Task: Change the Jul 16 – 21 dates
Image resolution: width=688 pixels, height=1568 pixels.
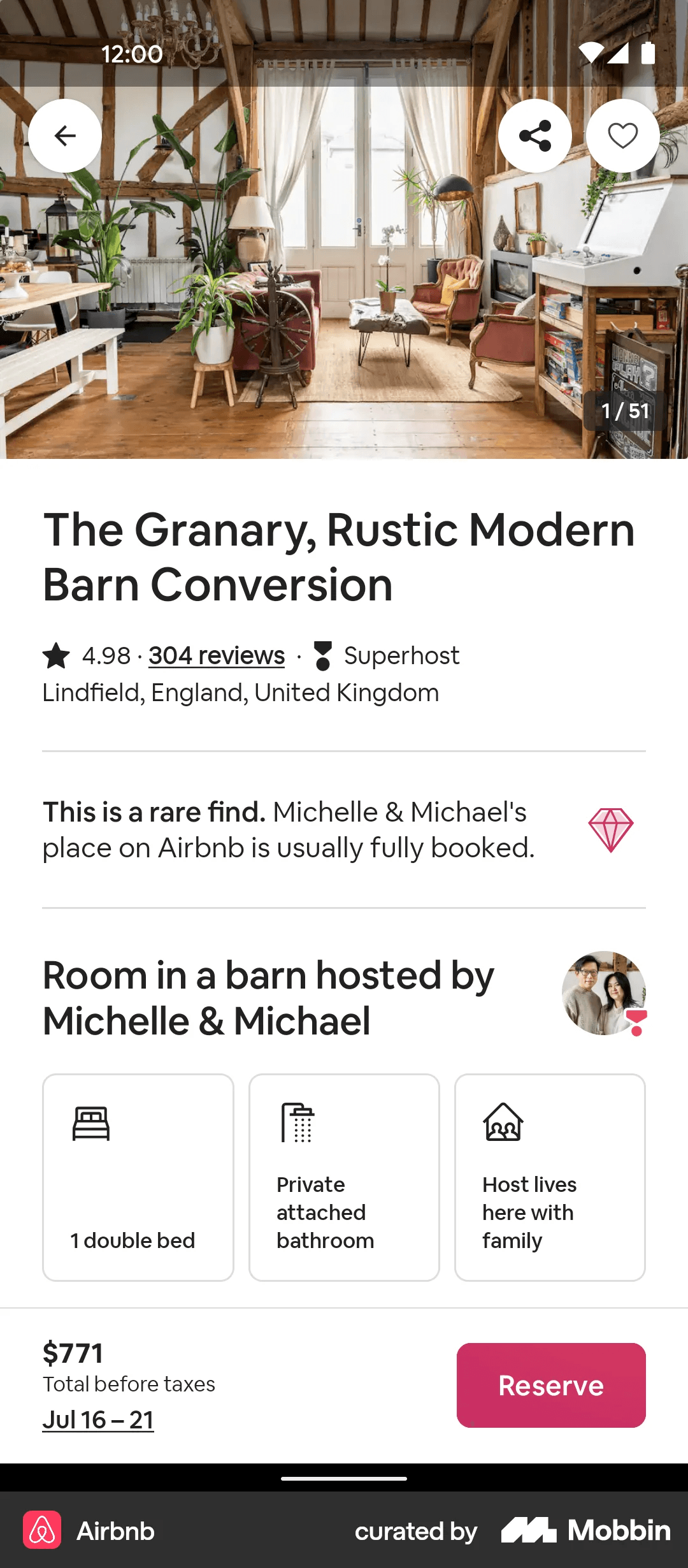Action: (98, 1419)
